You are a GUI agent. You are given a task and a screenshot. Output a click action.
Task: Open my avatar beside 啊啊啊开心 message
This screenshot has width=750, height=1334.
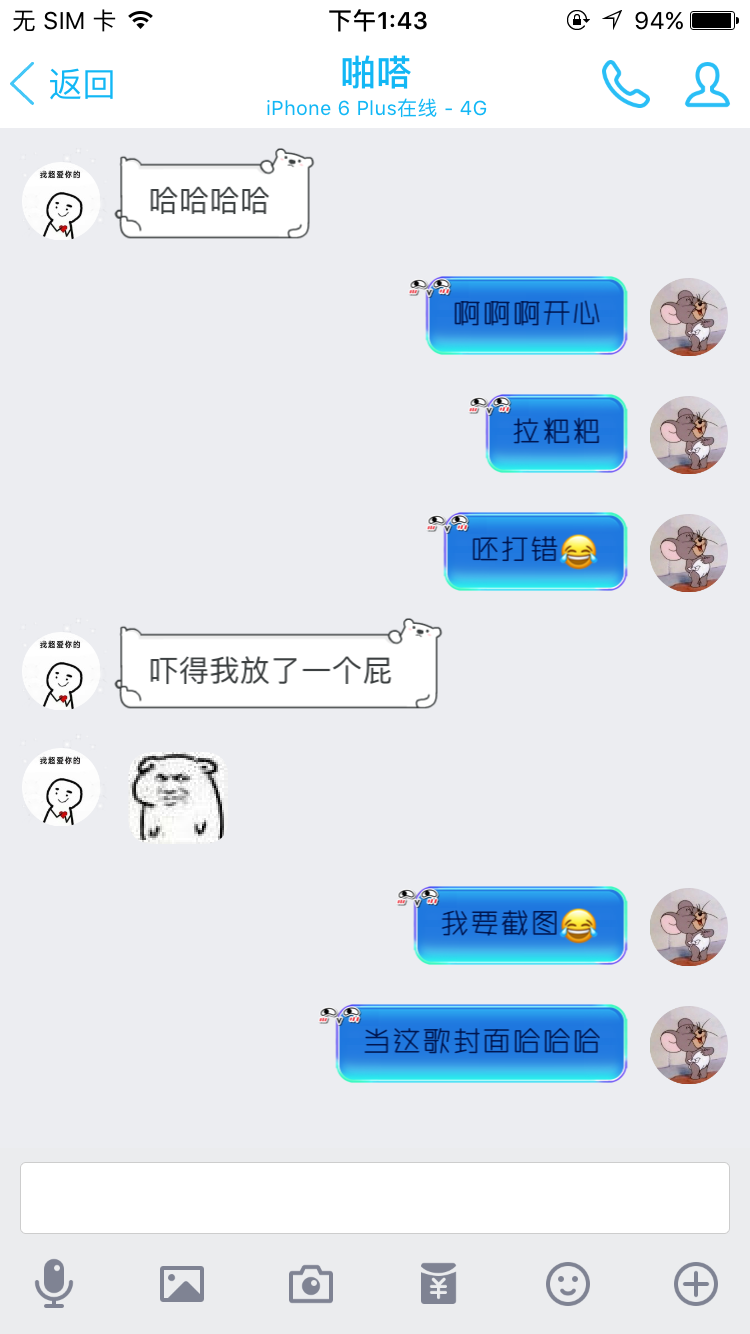(x=688, y=317)
